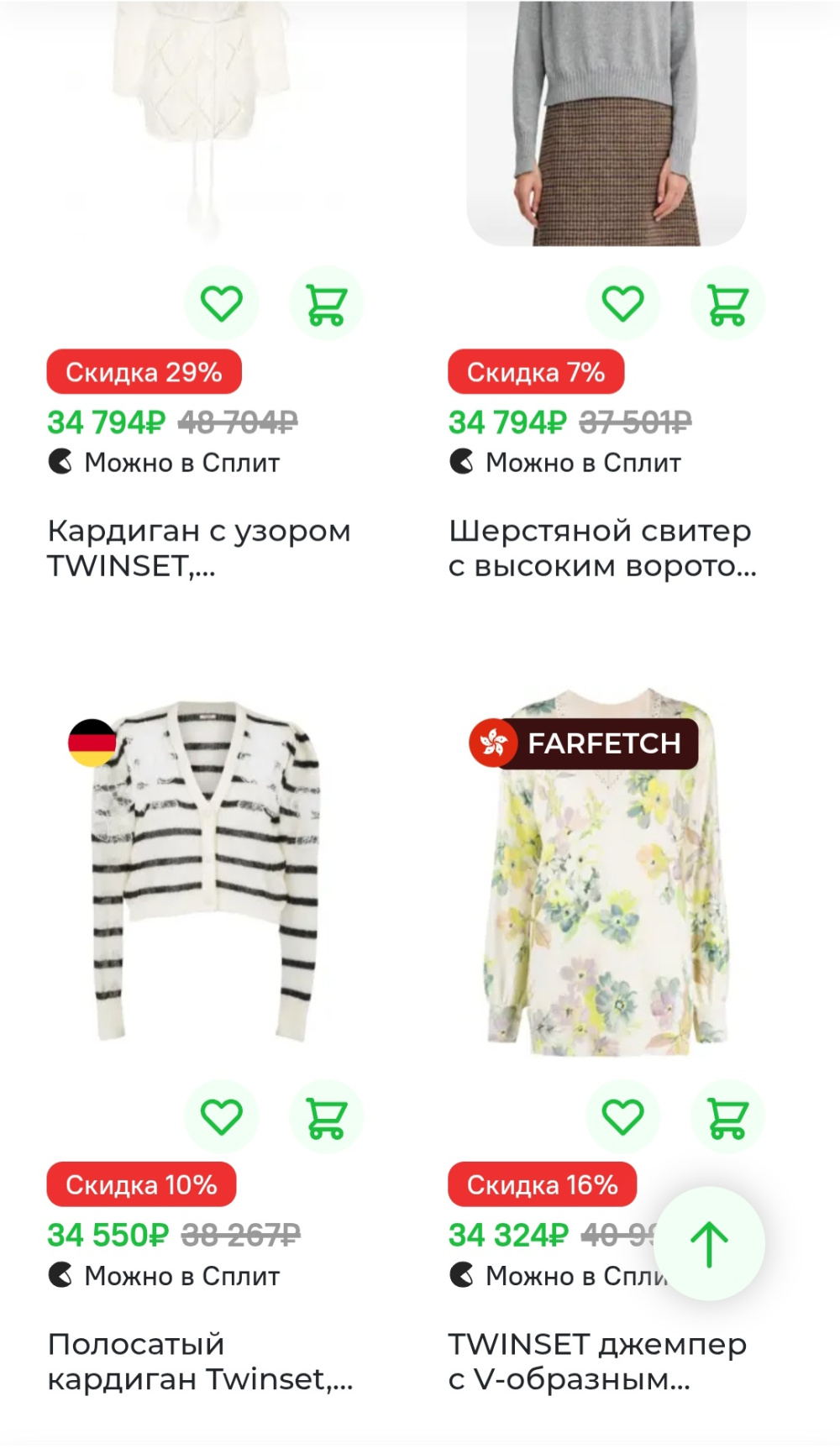Open the striped Полосатый кардиган Twinset product
The image size is (840, 1454).
coord(206,874)
